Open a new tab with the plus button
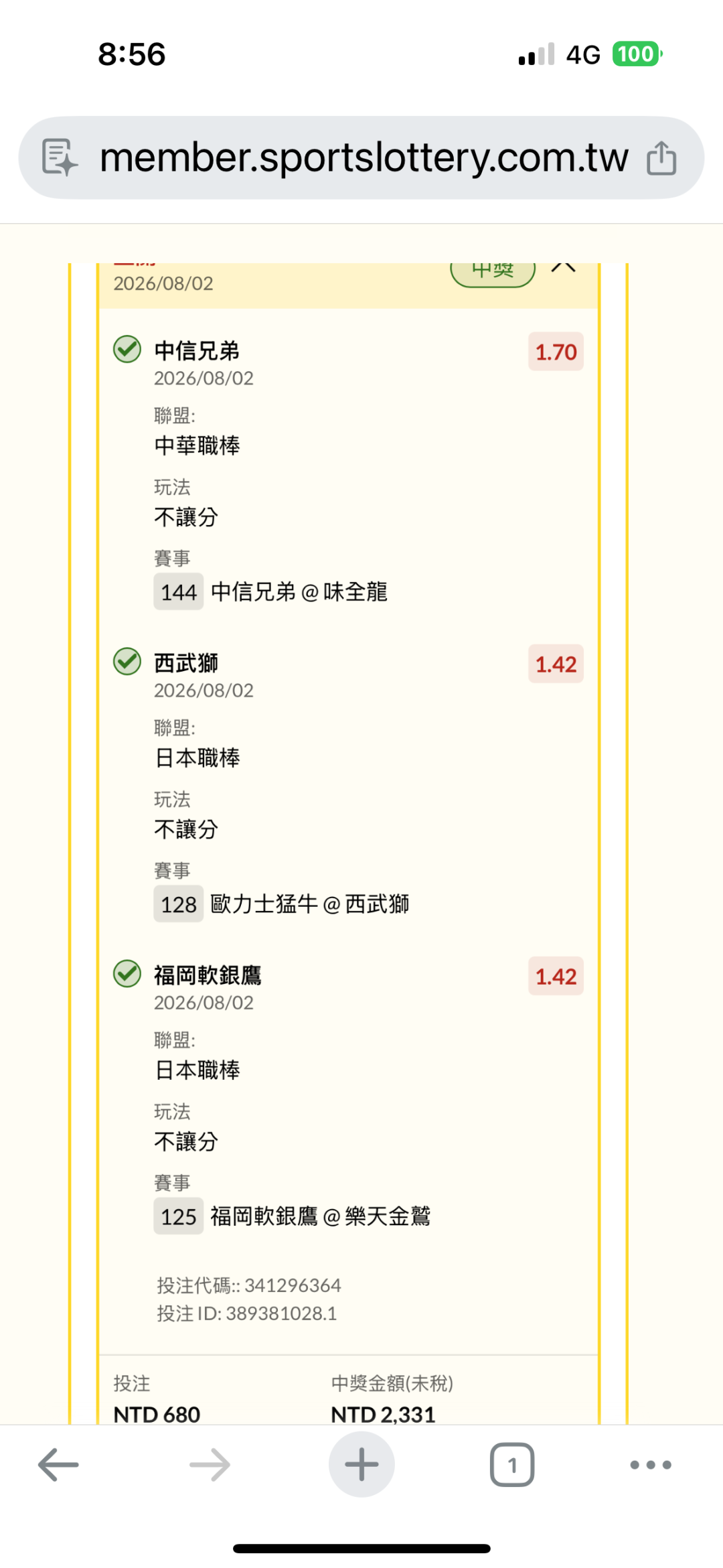Screen dimensions: 723x1568 [361, 1464]
